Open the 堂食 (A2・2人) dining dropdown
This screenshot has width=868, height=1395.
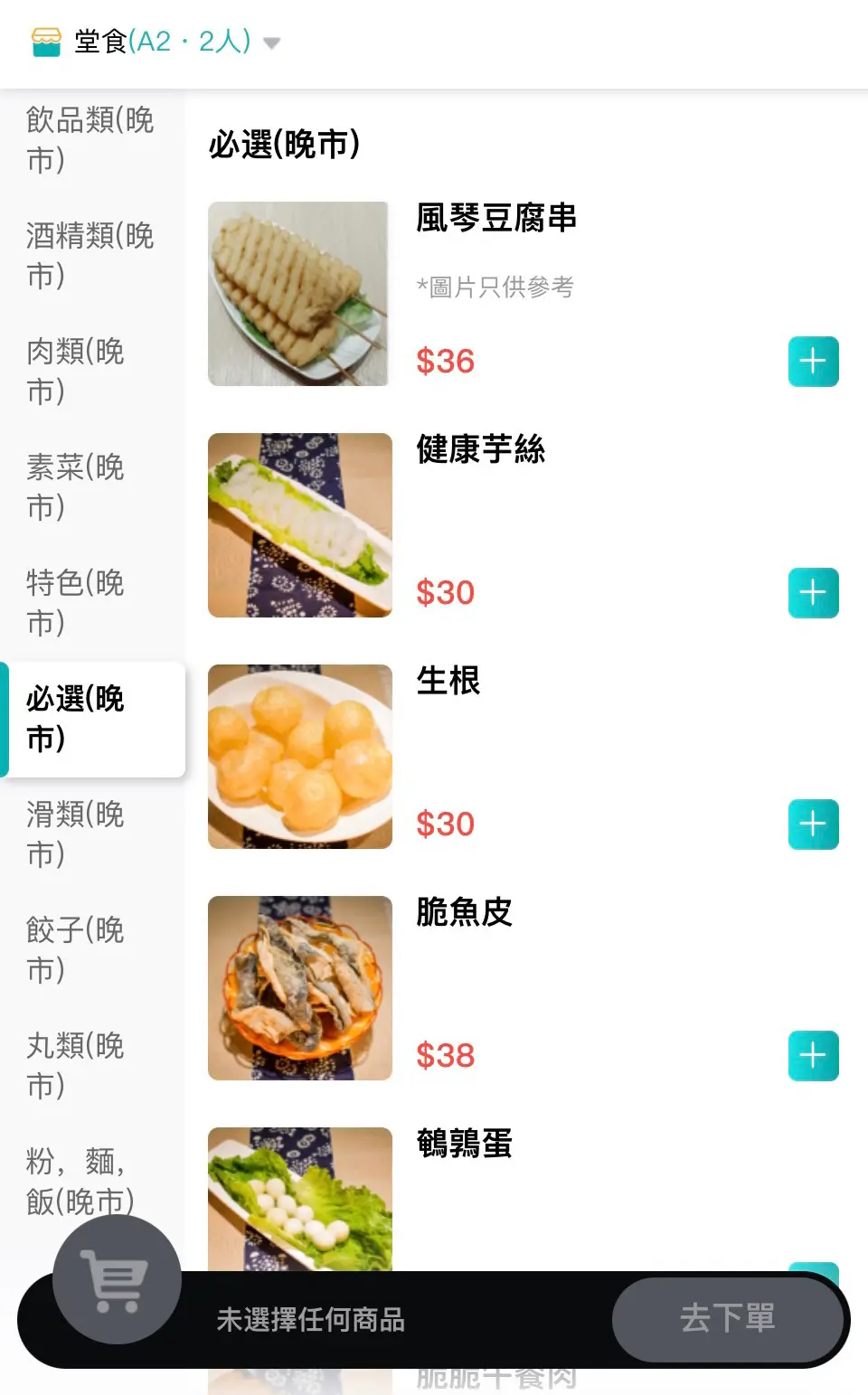156,42
